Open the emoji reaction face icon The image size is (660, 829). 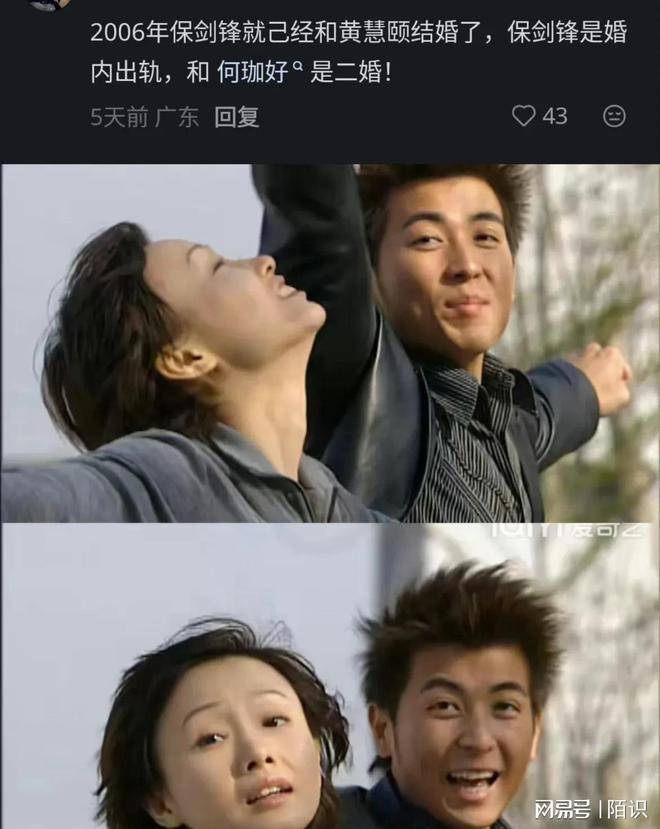(x=614, y=116)
